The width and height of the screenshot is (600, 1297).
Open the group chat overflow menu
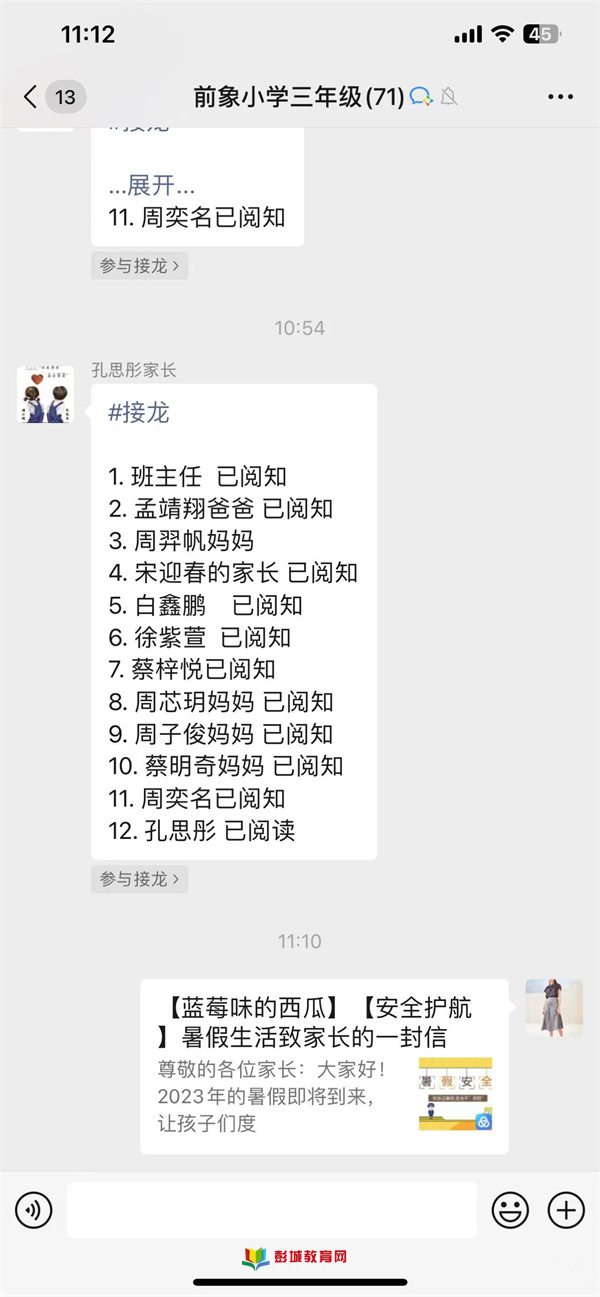pyautogui.click(x=560, y=97)
